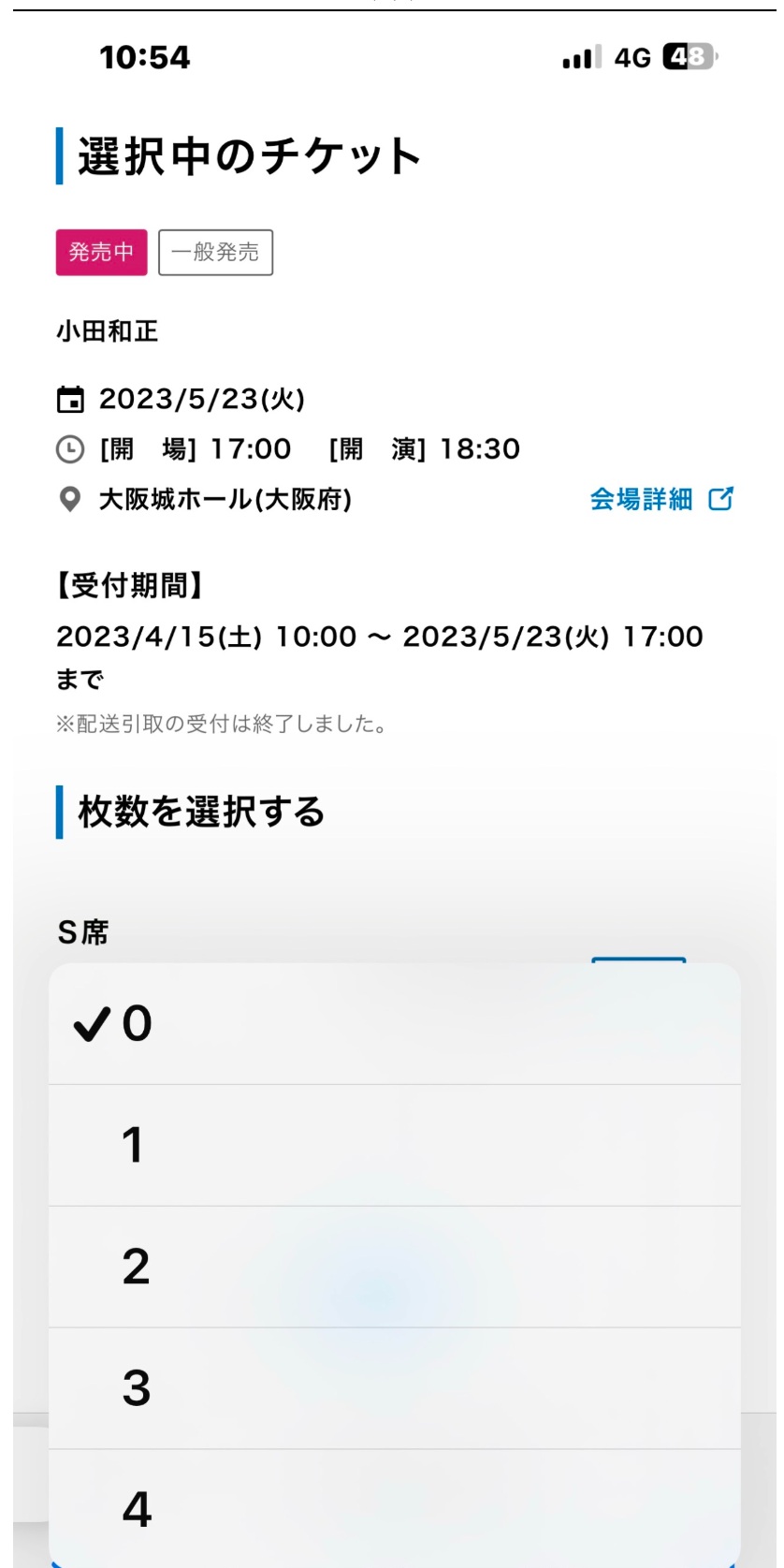The width and height of the screenshot is (784, 1568).
Task: Choose 2 tickets for S席
Action: [x=394, y=1267]
